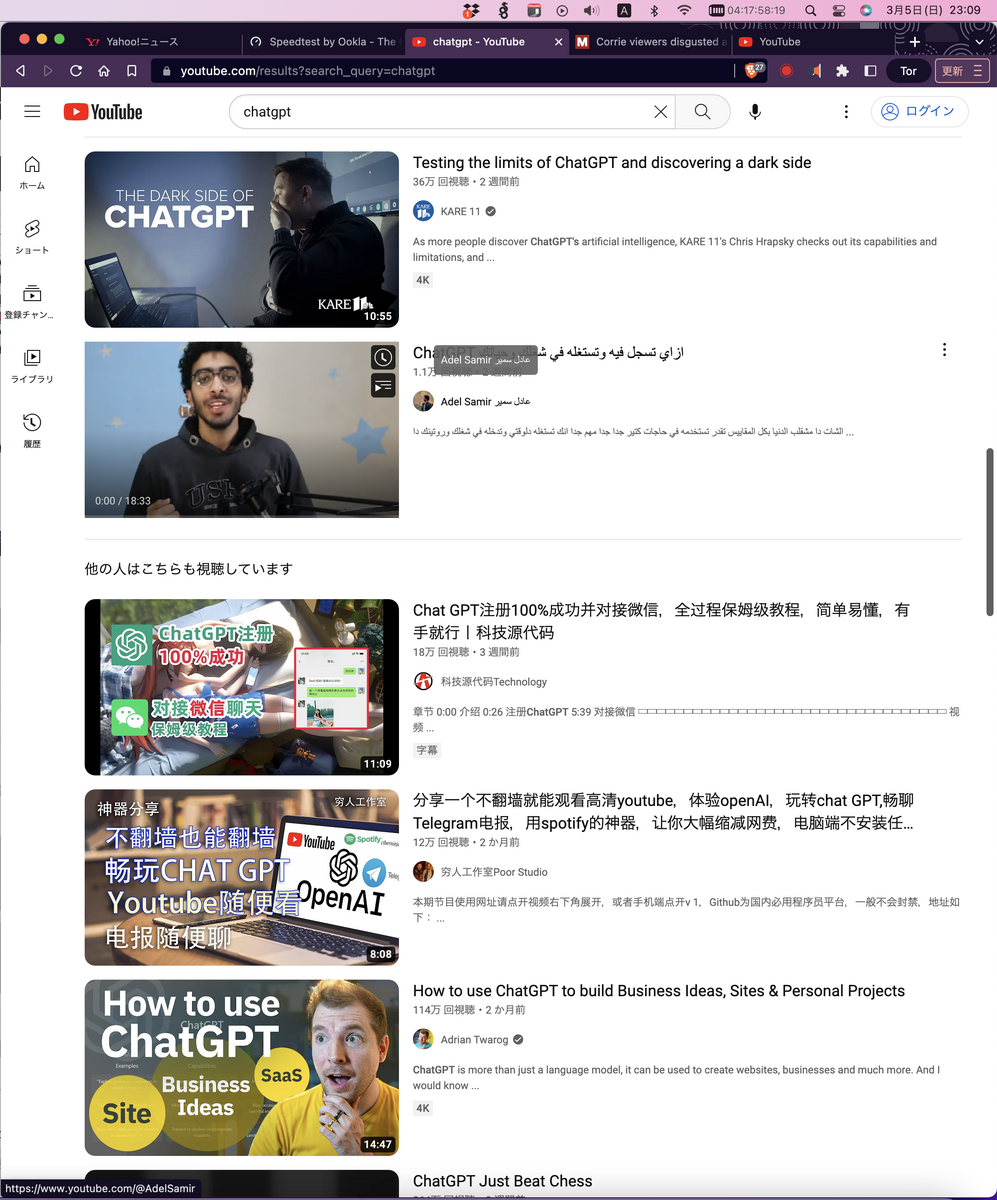Play The Dark Side of ChatGPT video

pos(241,239)
